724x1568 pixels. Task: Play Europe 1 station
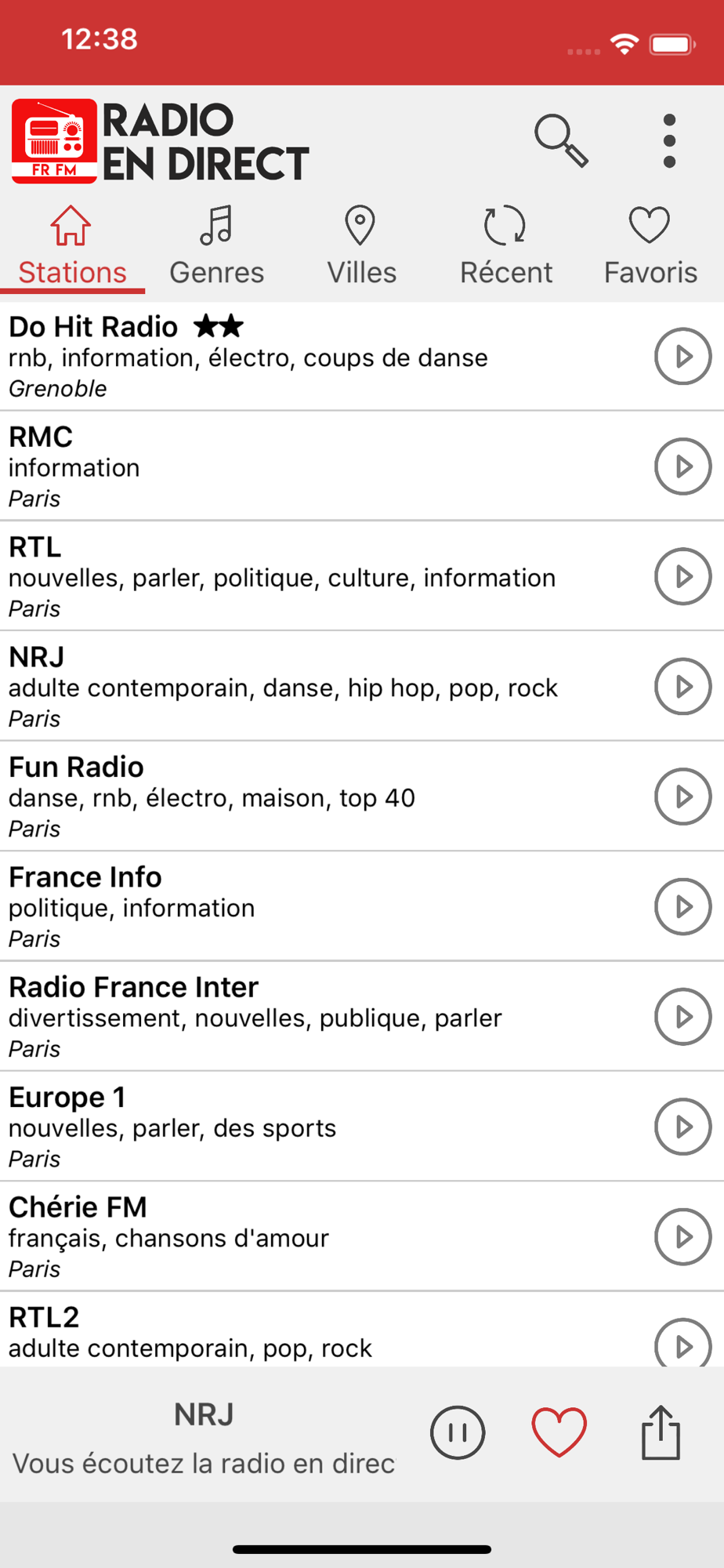pyautogui.click(x=682, y=1127)
